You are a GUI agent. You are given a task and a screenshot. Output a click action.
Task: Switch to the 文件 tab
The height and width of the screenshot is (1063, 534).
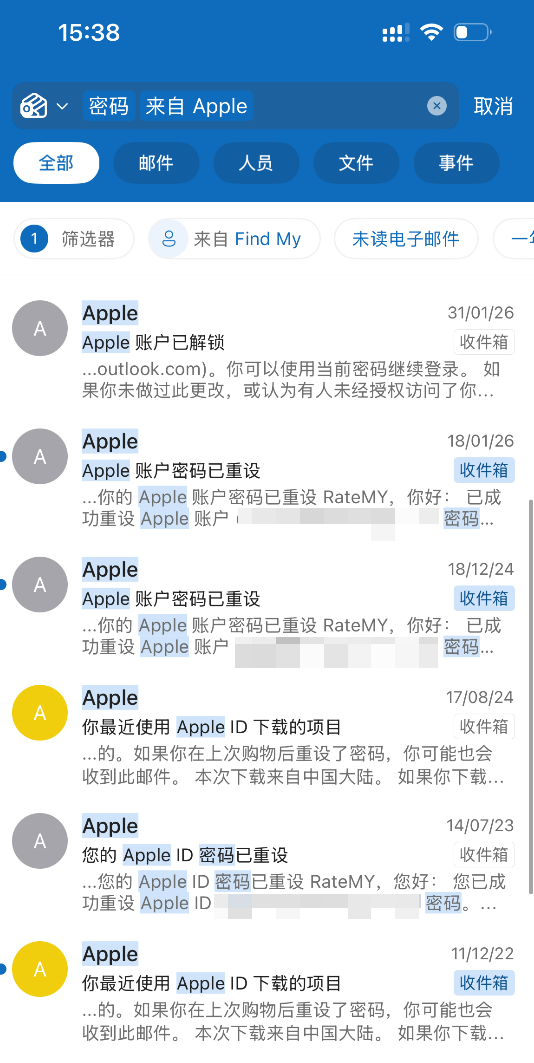[x=356, y=163]
